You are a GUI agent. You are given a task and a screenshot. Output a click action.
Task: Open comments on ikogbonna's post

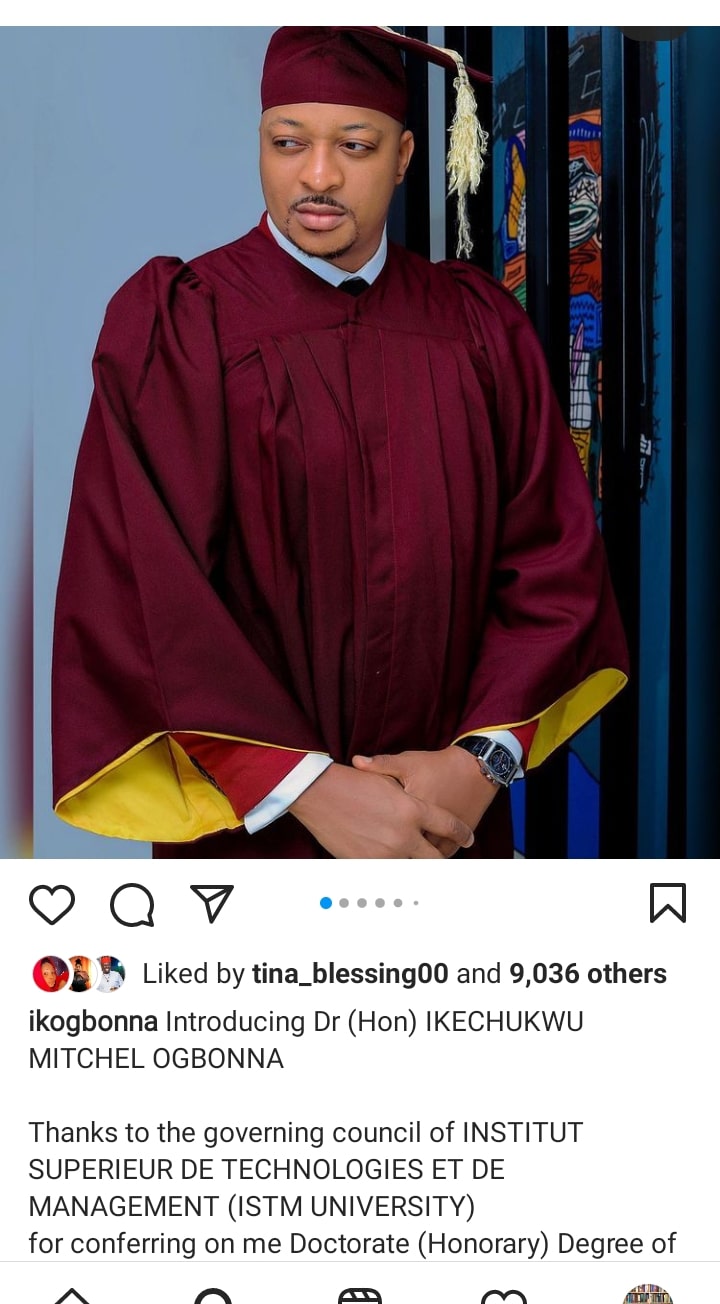click(x=132, y=904)
